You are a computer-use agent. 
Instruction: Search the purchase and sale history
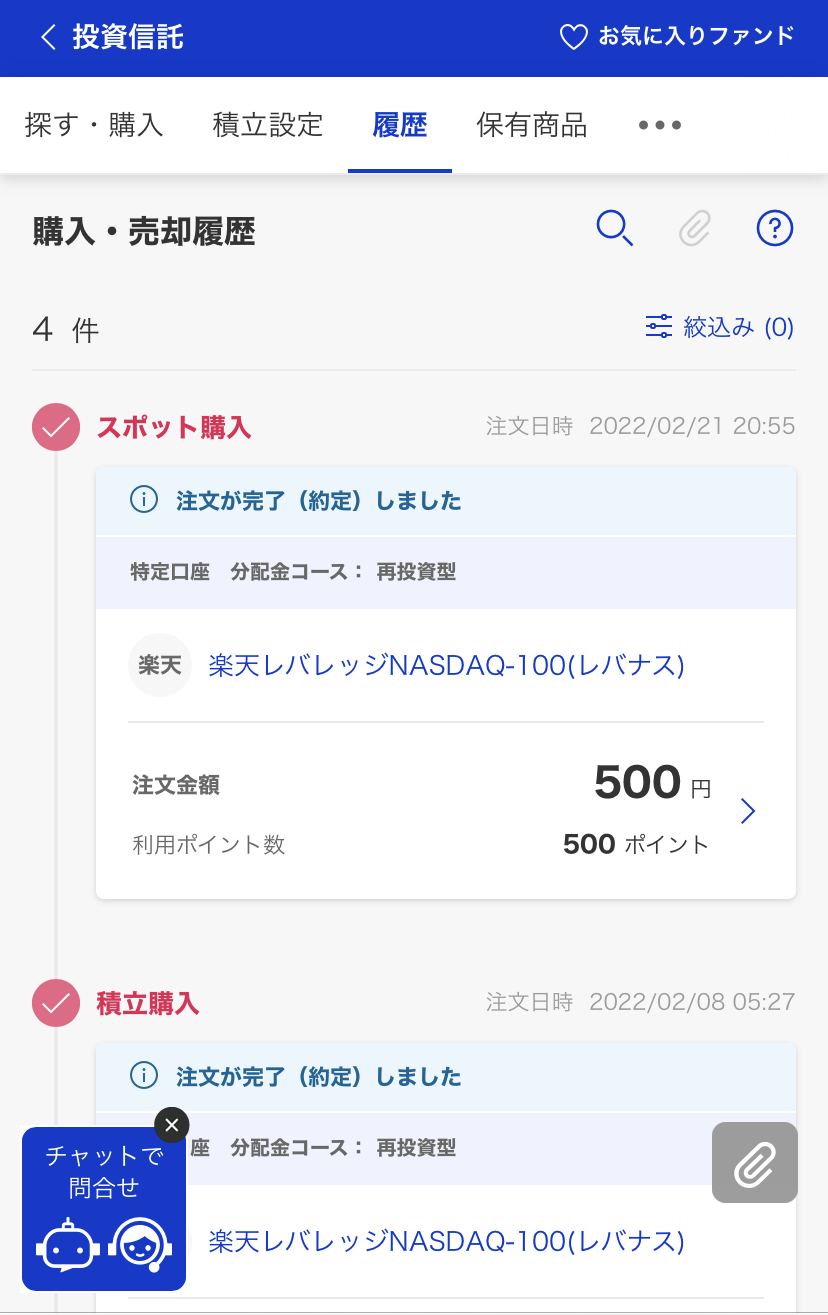click(614, 229)
